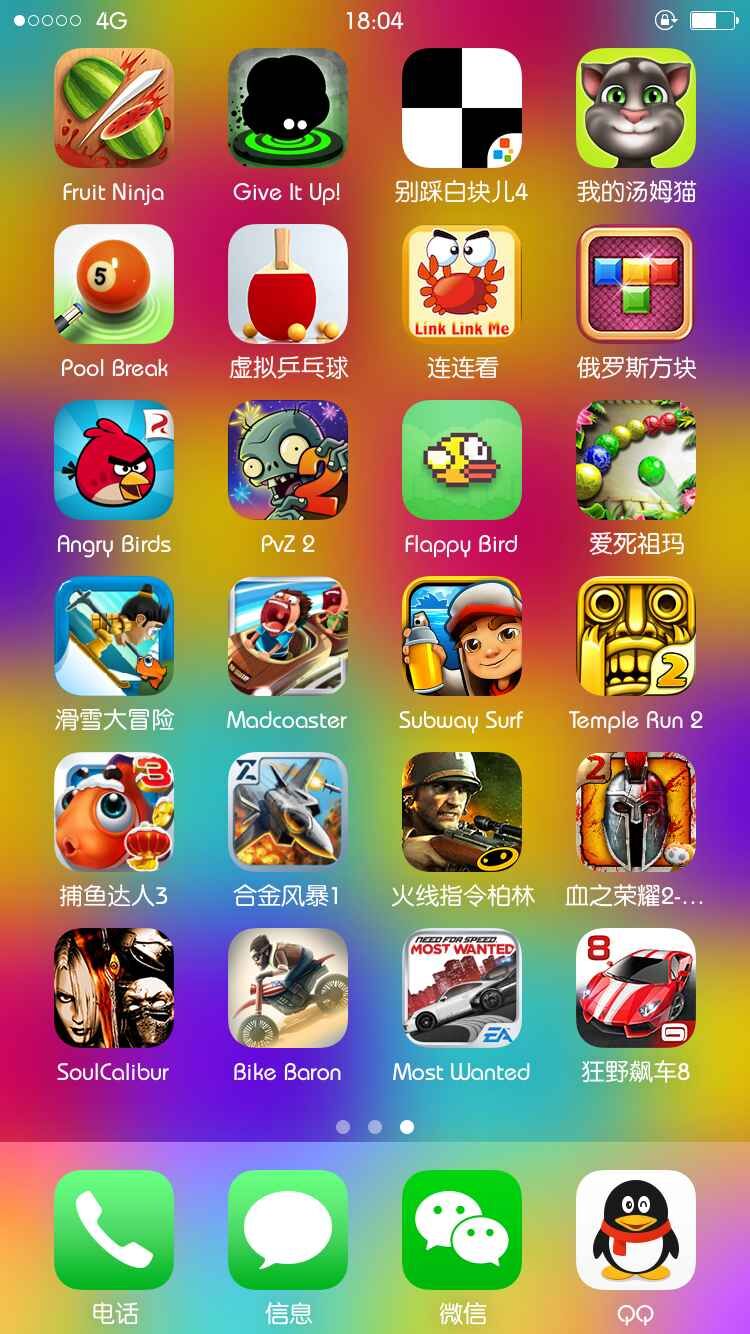Launch QQ from the dock
The width and height of the screenshot is (750, 1334).
(x=635, y=1230)
